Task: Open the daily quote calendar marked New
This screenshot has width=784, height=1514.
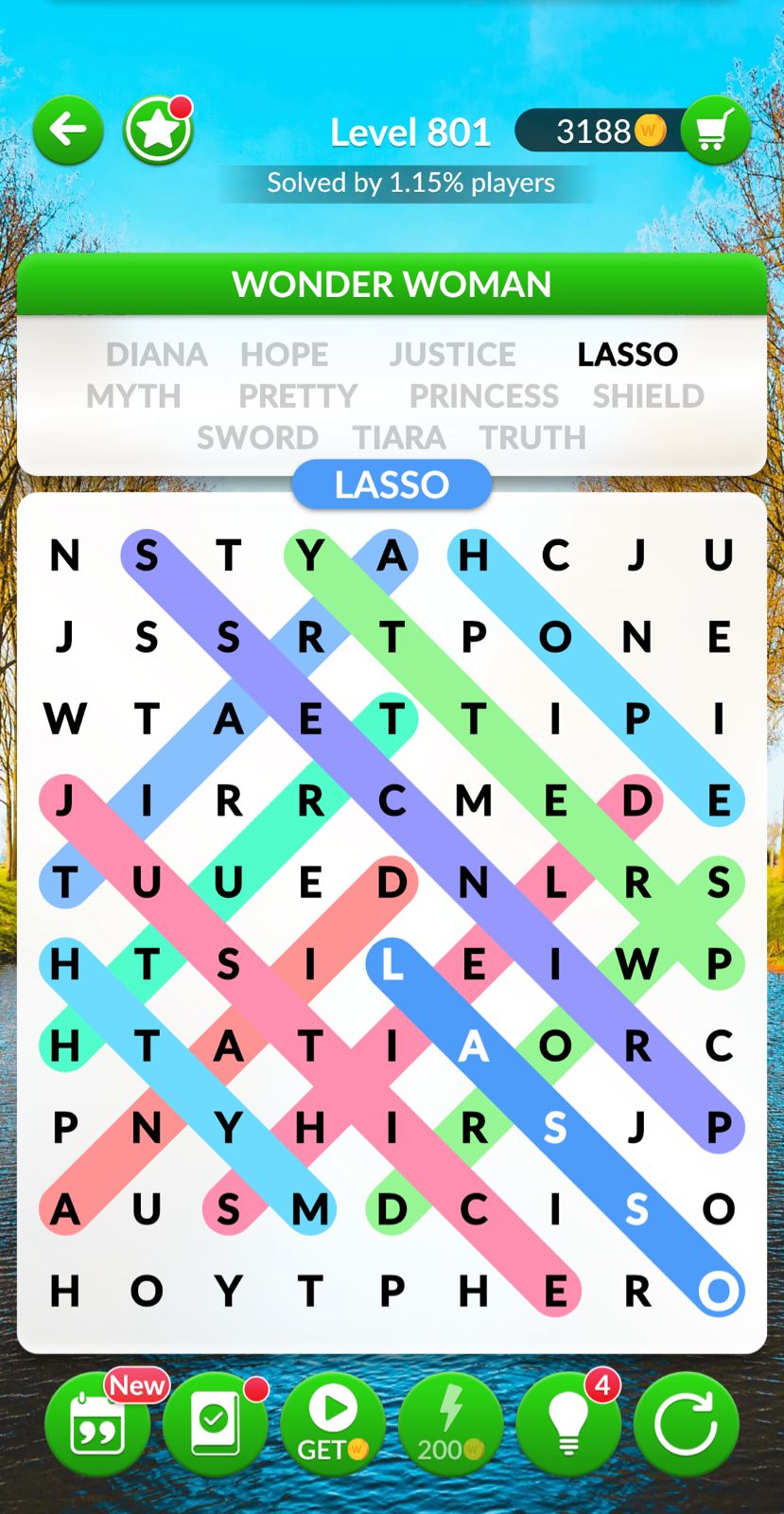Action: (x=97, y=1424)
